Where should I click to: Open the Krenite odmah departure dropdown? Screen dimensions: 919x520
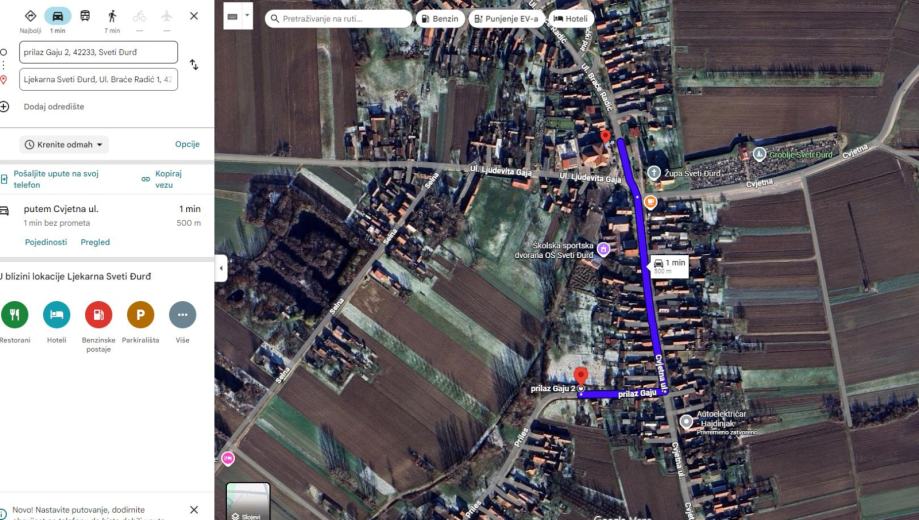pos(64,145)
